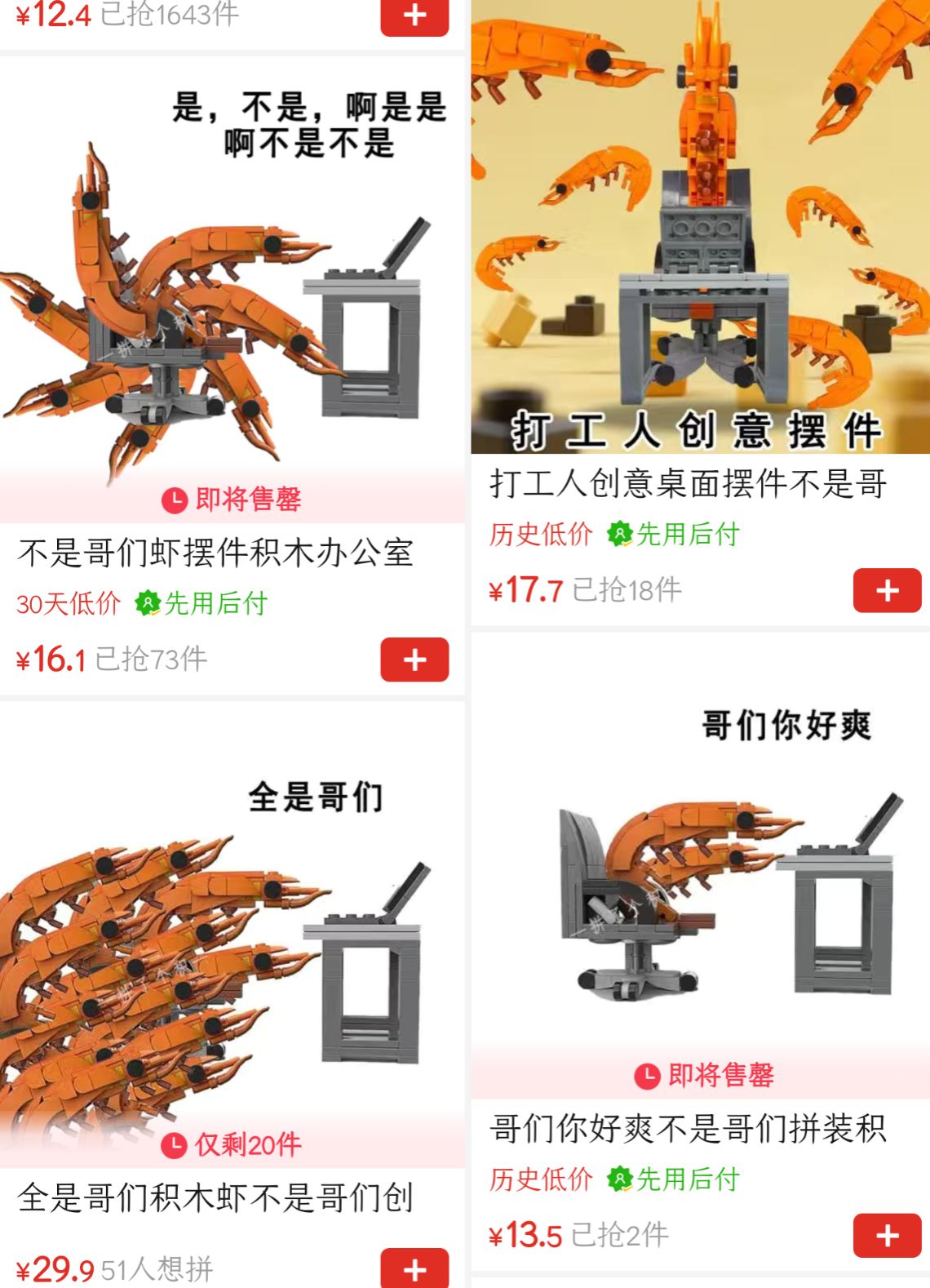Add the ¥17.7 desk ornament to cart
Image resolution: width=930 pixels, height=1288 pixels.
887,590
